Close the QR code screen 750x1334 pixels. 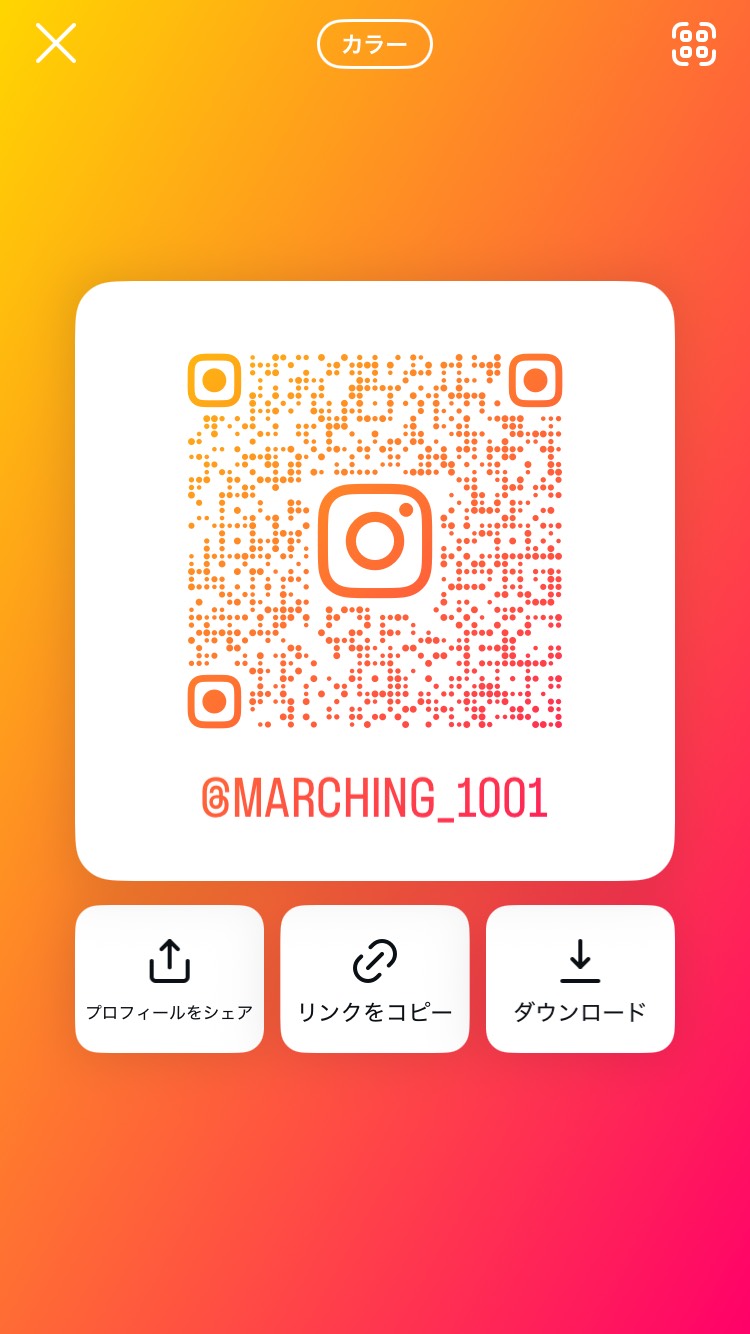56,44
